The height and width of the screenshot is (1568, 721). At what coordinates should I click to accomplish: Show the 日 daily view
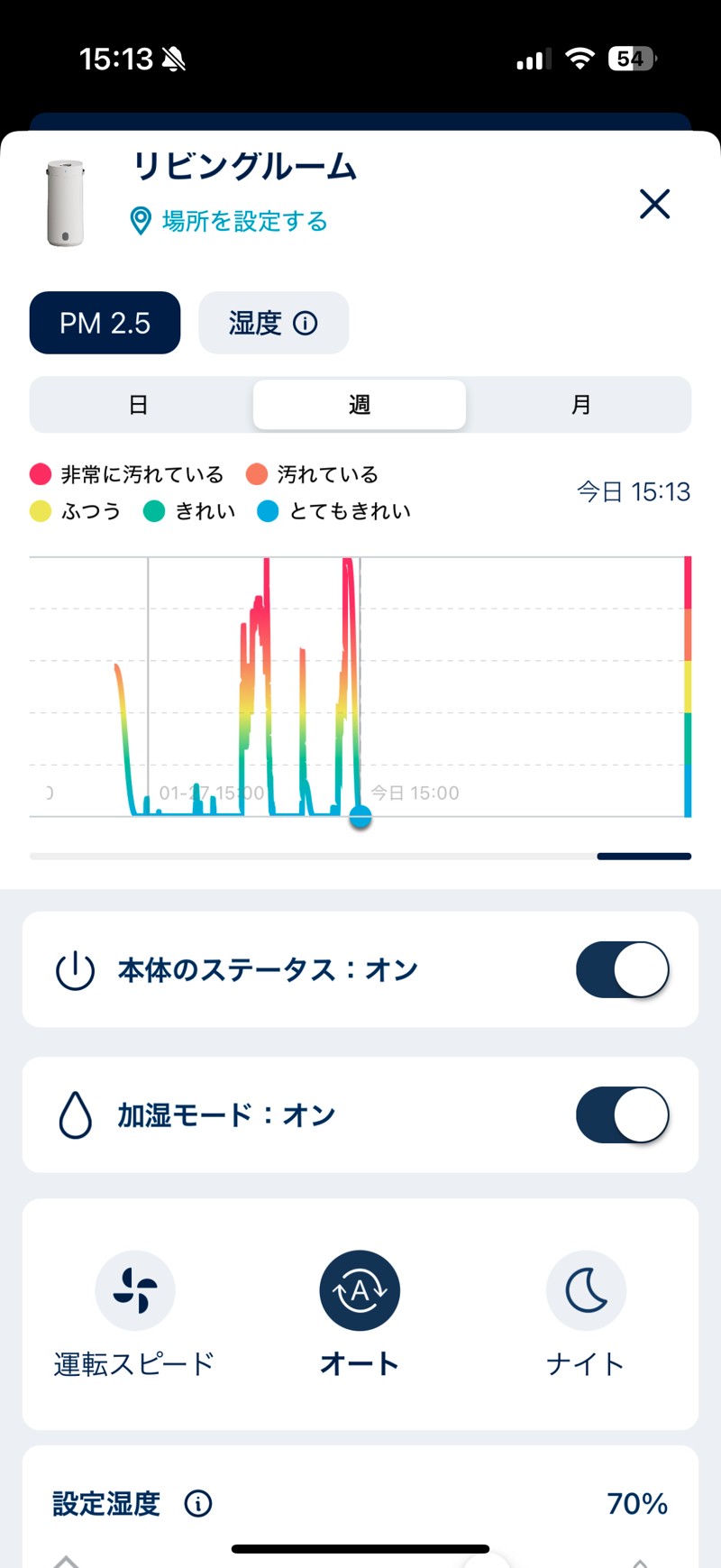[x=139, y=405]
